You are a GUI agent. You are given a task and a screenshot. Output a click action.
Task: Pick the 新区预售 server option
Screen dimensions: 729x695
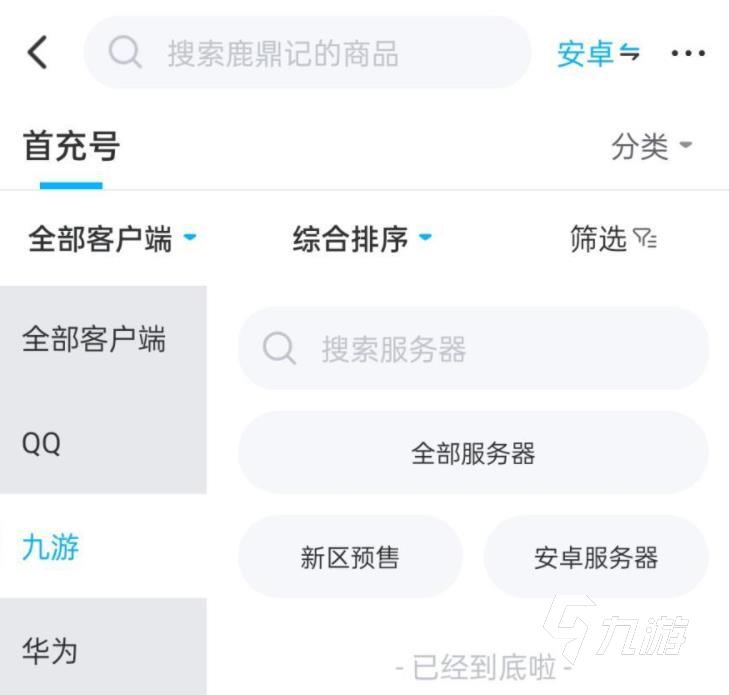[350, 557]
